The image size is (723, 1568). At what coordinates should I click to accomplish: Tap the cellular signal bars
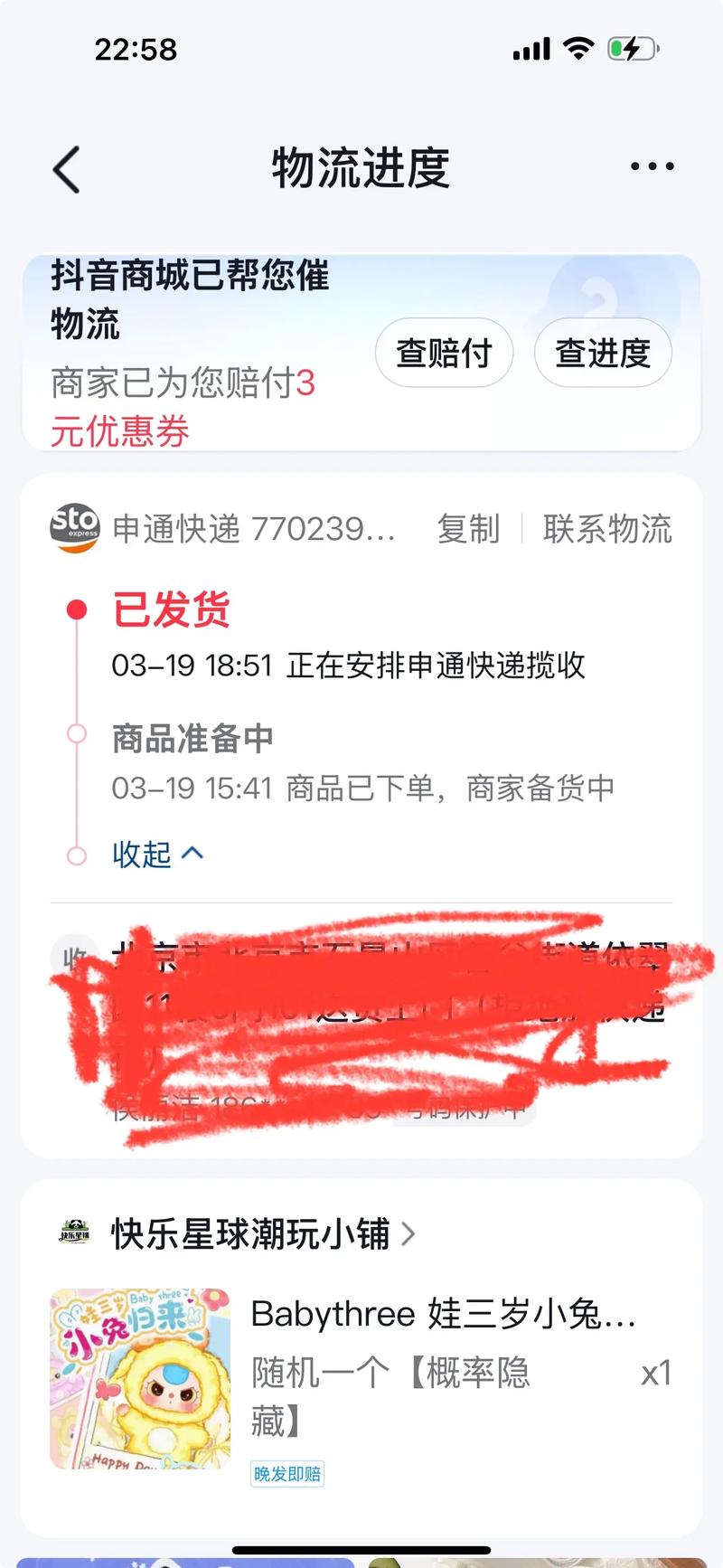coord(531,49)
